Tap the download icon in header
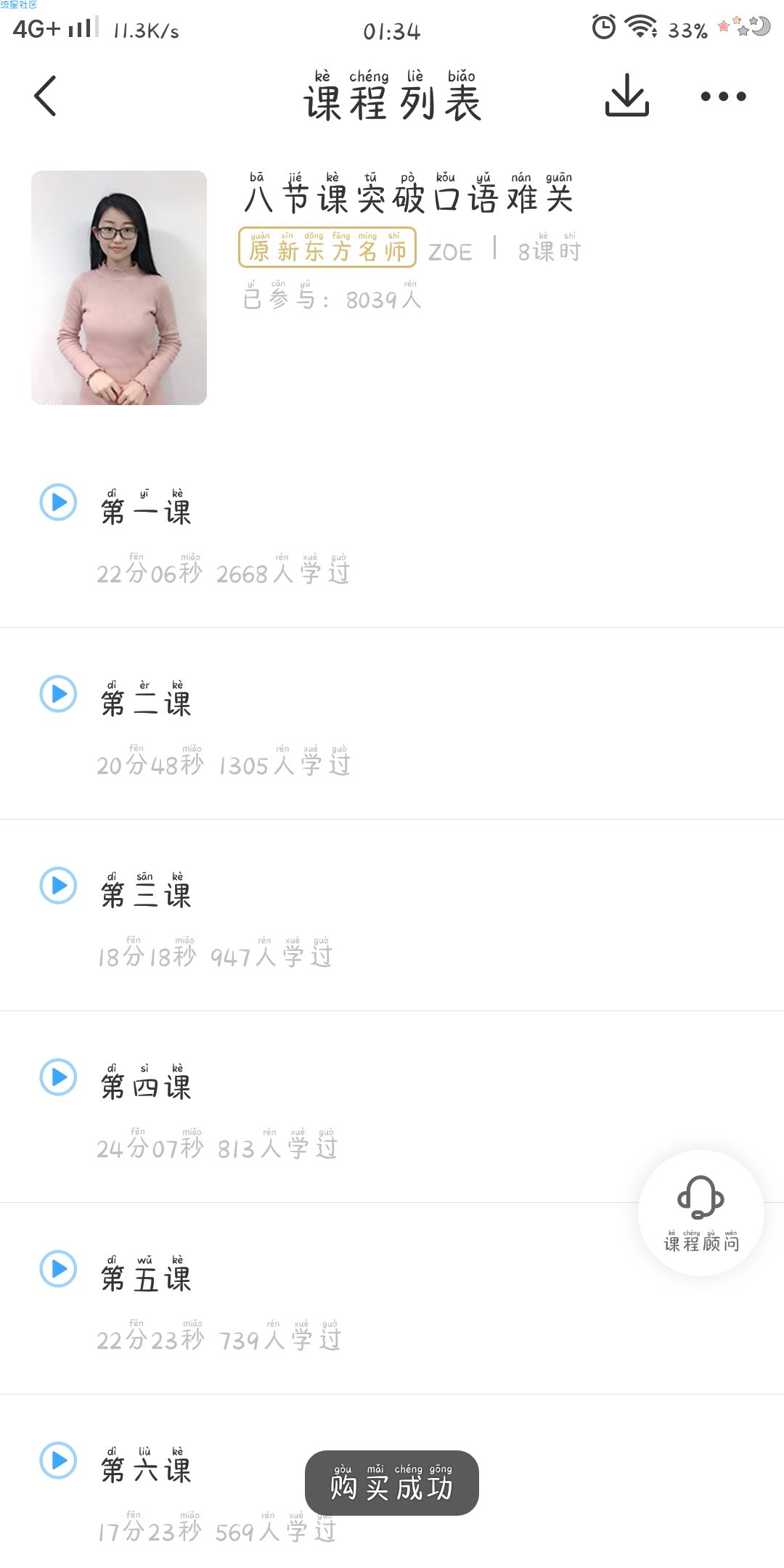The width and height of the screenshot is (784, 1568). pyautogui.click(x=627, y=95)
